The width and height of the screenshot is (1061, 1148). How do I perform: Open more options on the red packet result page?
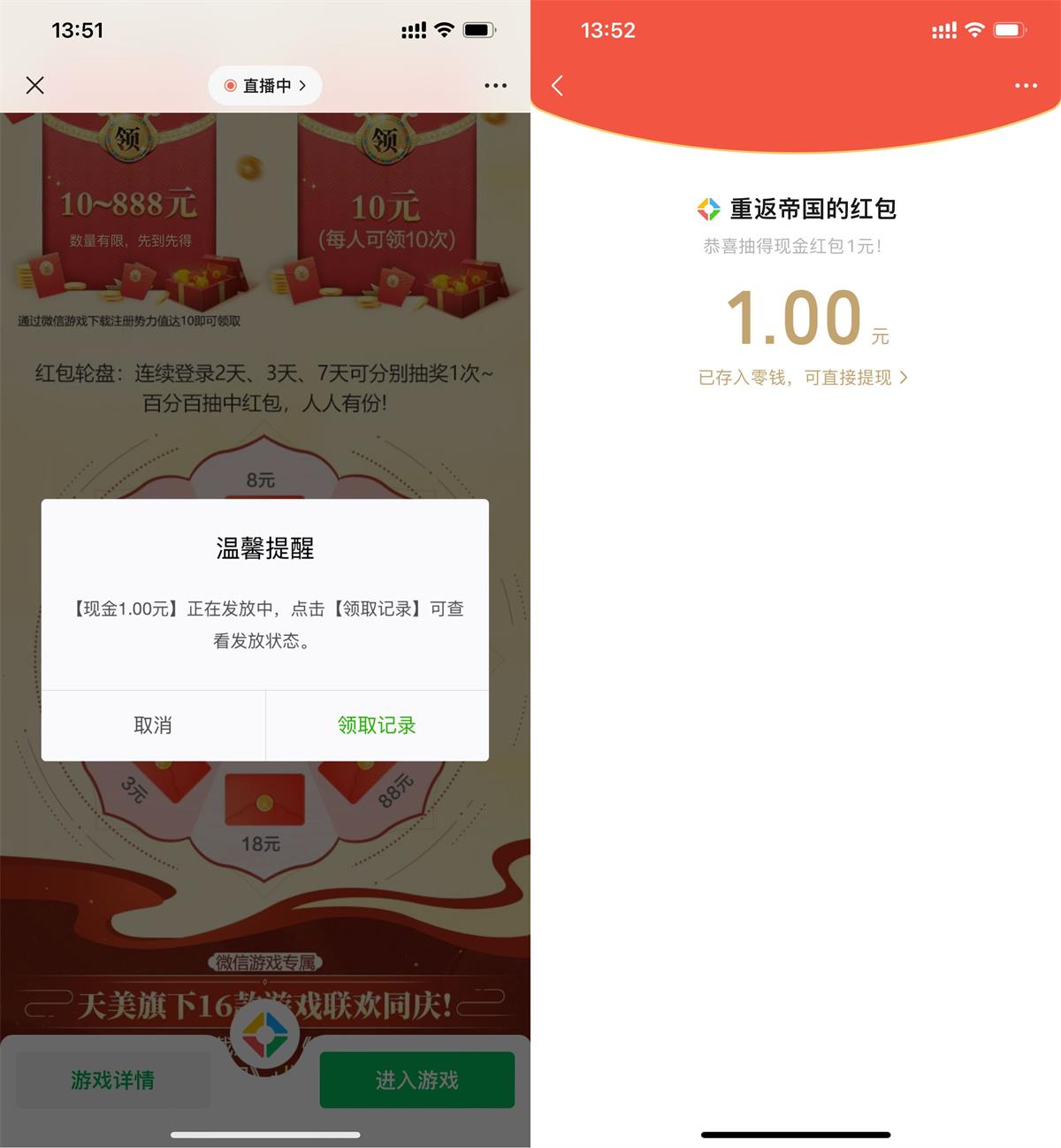pos(1026,85)
